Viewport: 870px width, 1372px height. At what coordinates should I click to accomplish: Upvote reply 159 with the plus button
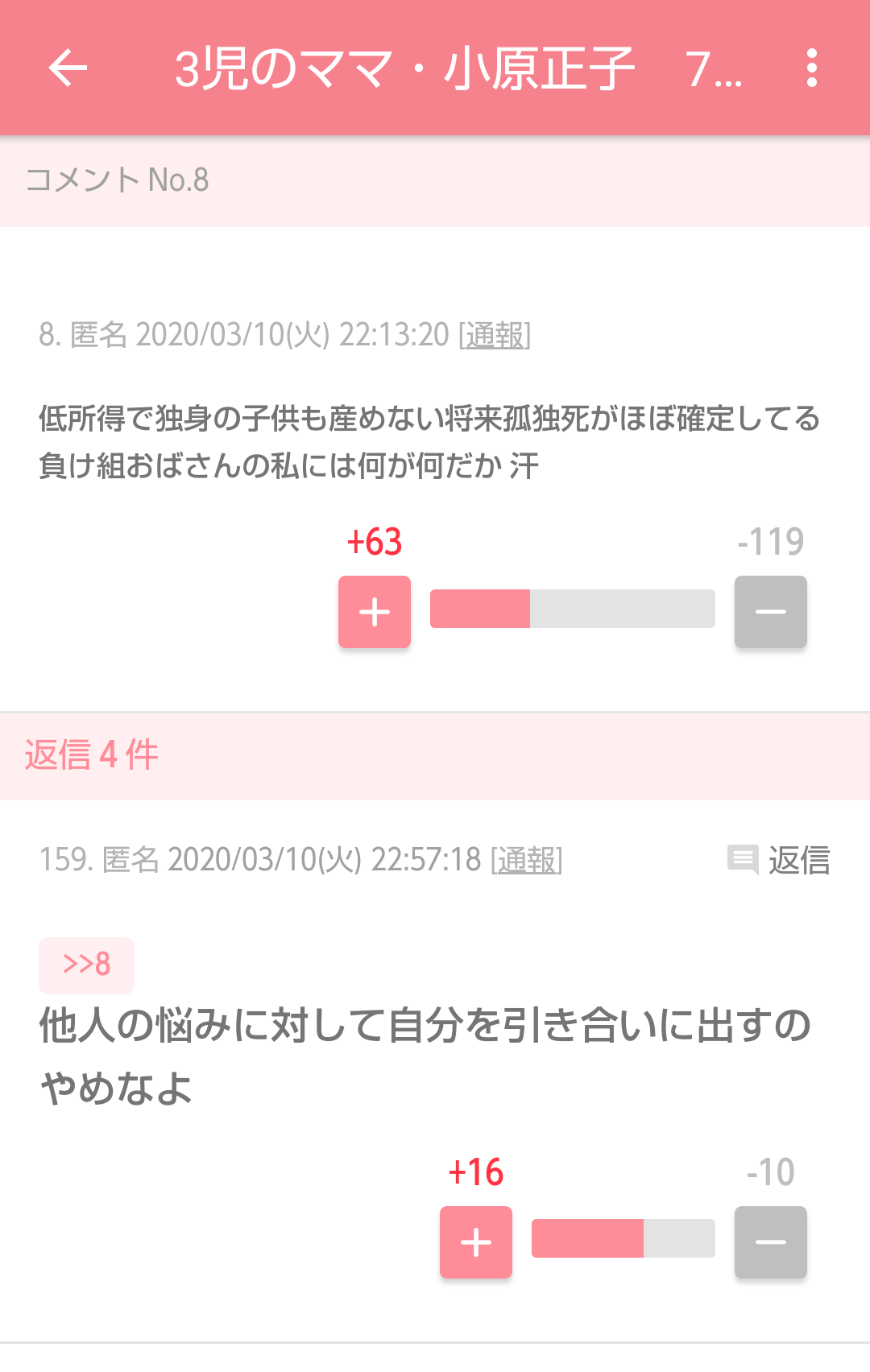click(476, 1242)
